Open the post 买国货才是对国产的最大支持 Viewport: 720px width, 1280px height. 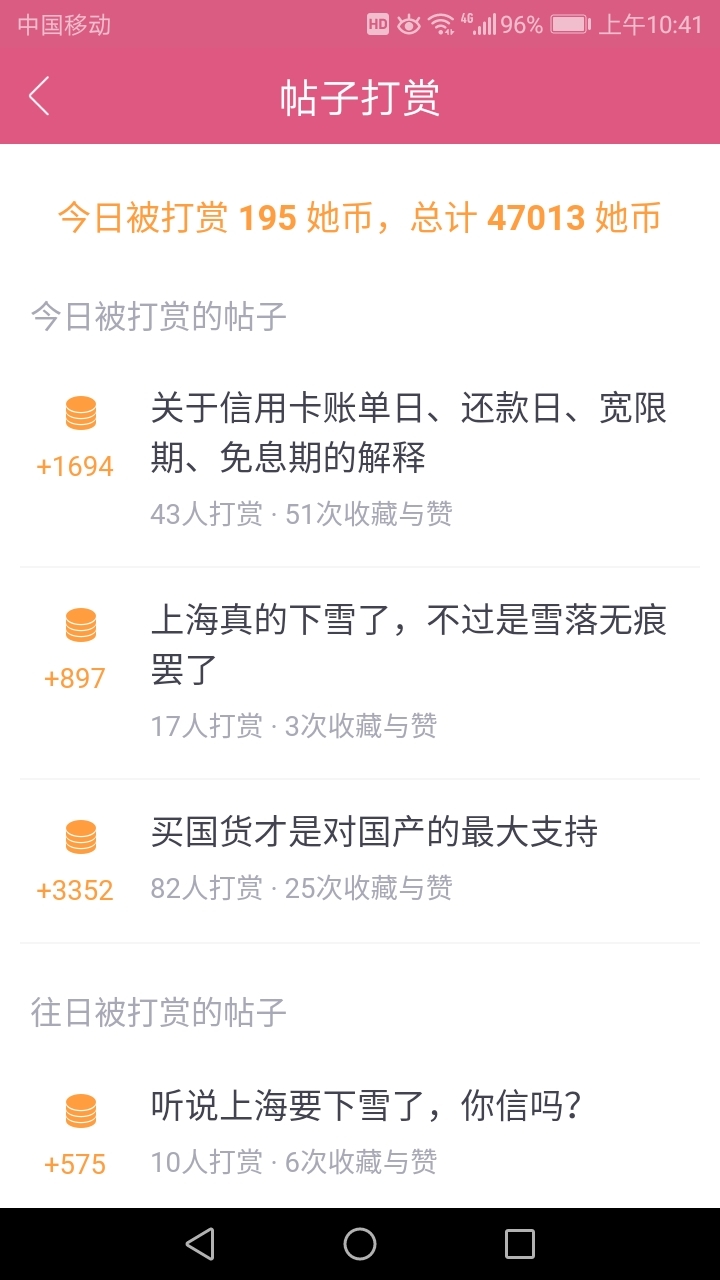click(x=360, y=861)
